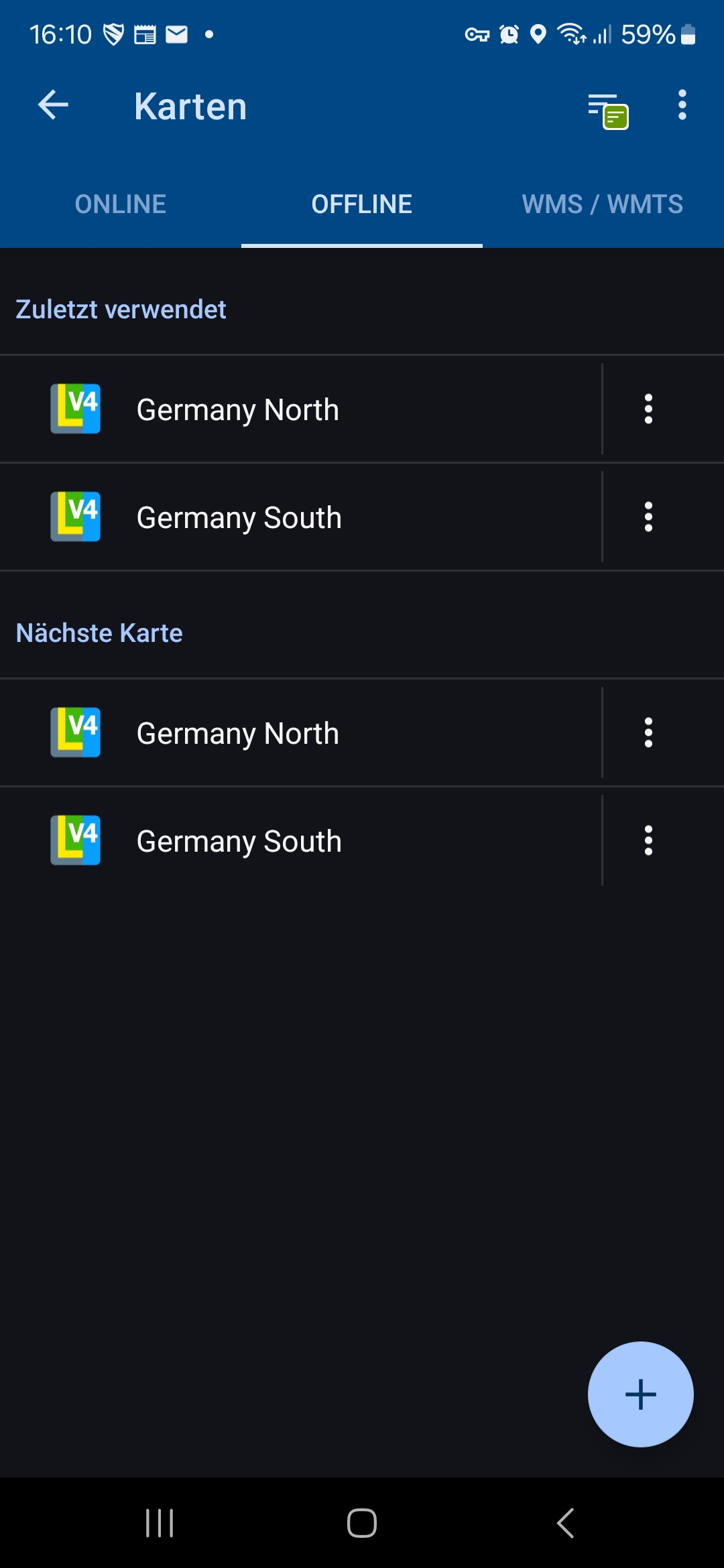724x1568 pixels.
Task: Add a new offline map with plus button
Action: click(640, 1394)
